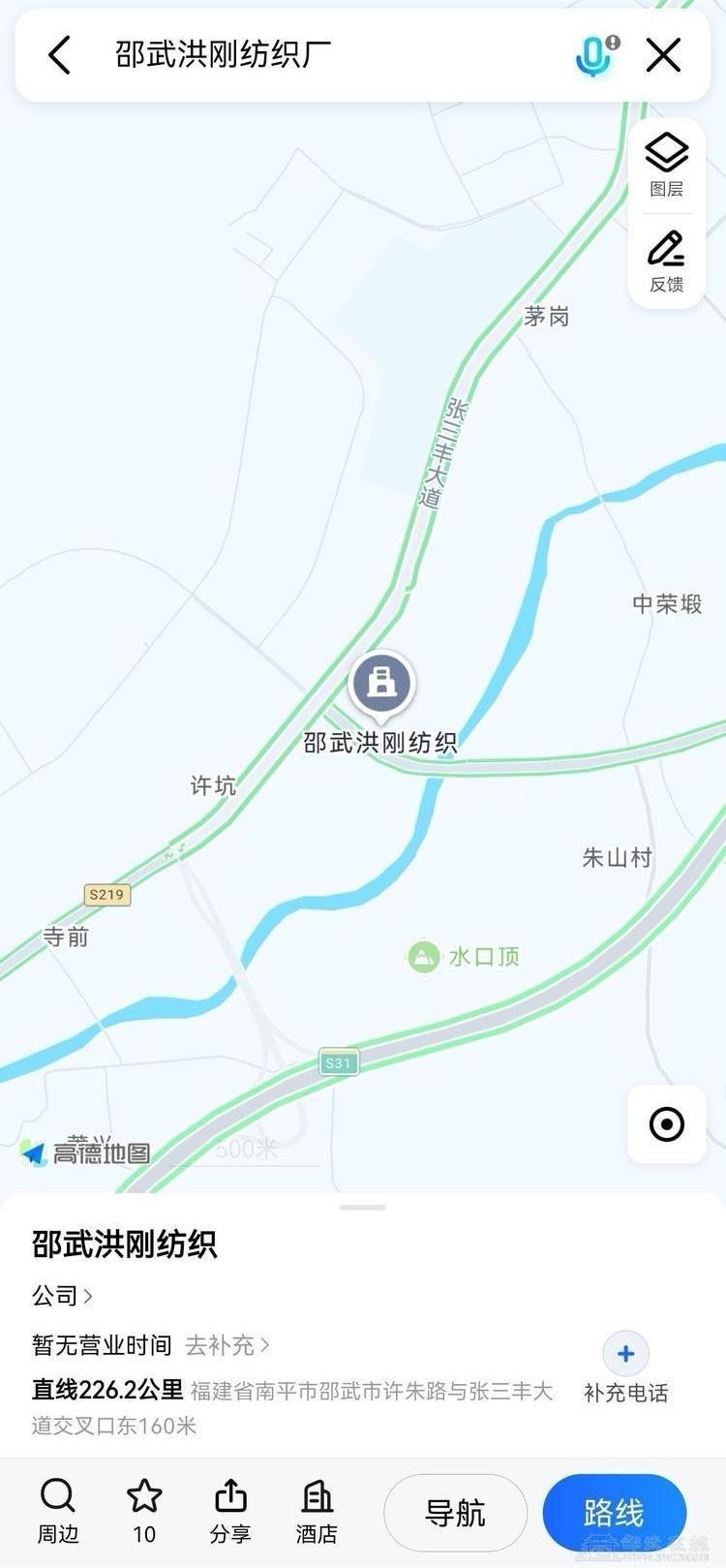The image size is (726, 1568).
Task: Open the 公司 category link
Action: pyautogui.click(x=62, y=1296)
